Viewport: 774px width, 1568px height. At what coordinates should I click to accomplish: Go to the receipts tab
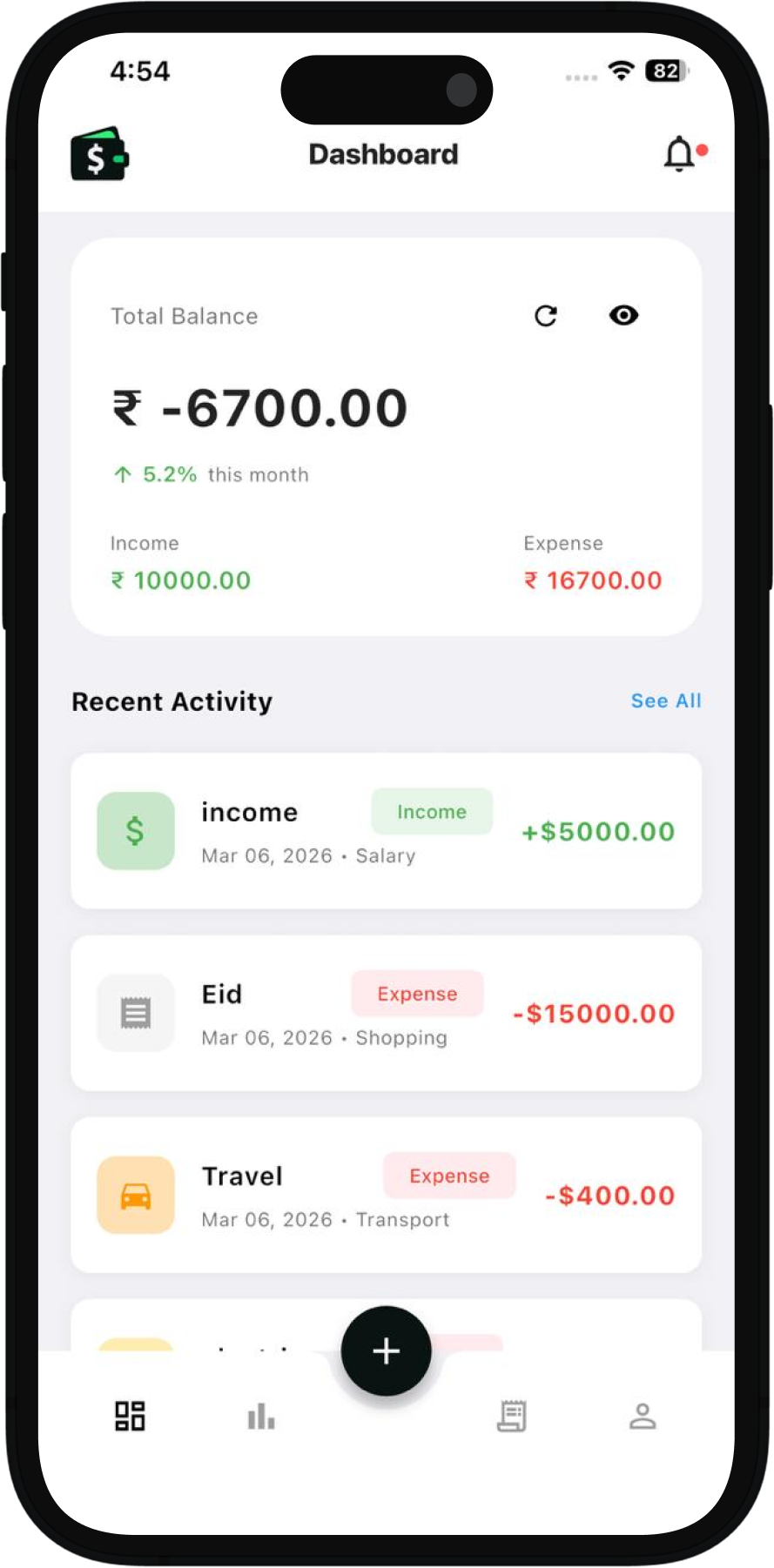[x=512, y=1416]
